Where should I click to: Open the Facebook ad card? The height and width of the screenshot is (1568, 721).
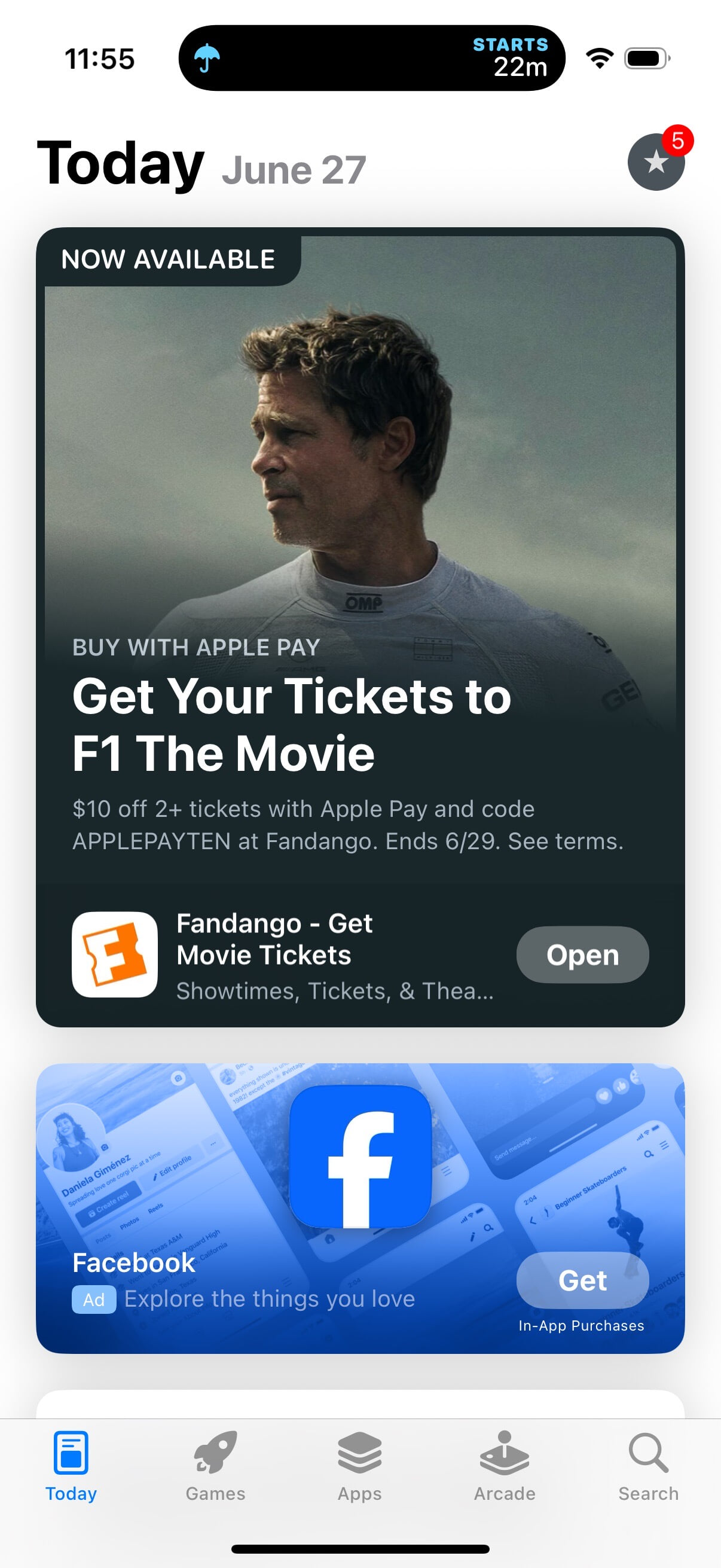coord(360,1207)
